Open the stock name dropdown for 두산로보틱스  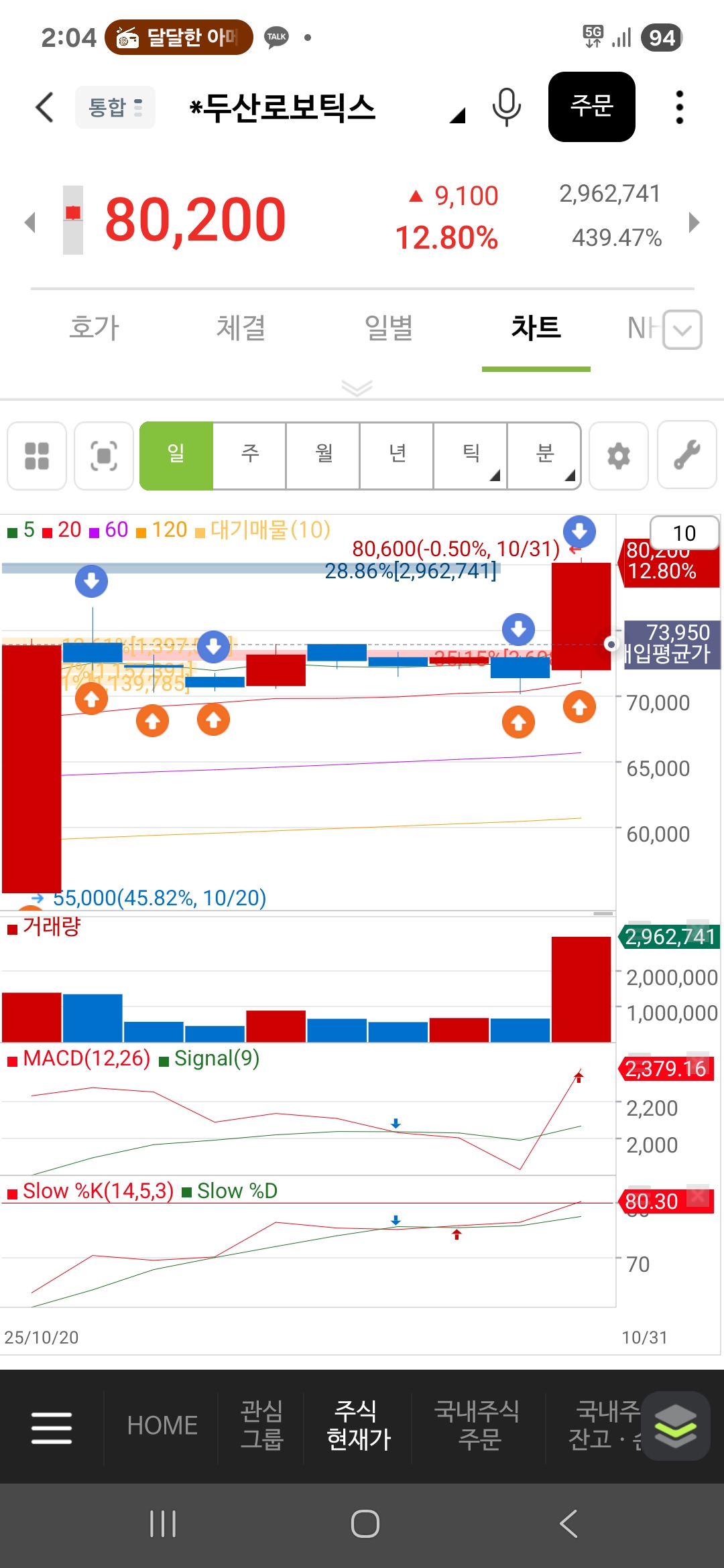click(x=457, y=116)
